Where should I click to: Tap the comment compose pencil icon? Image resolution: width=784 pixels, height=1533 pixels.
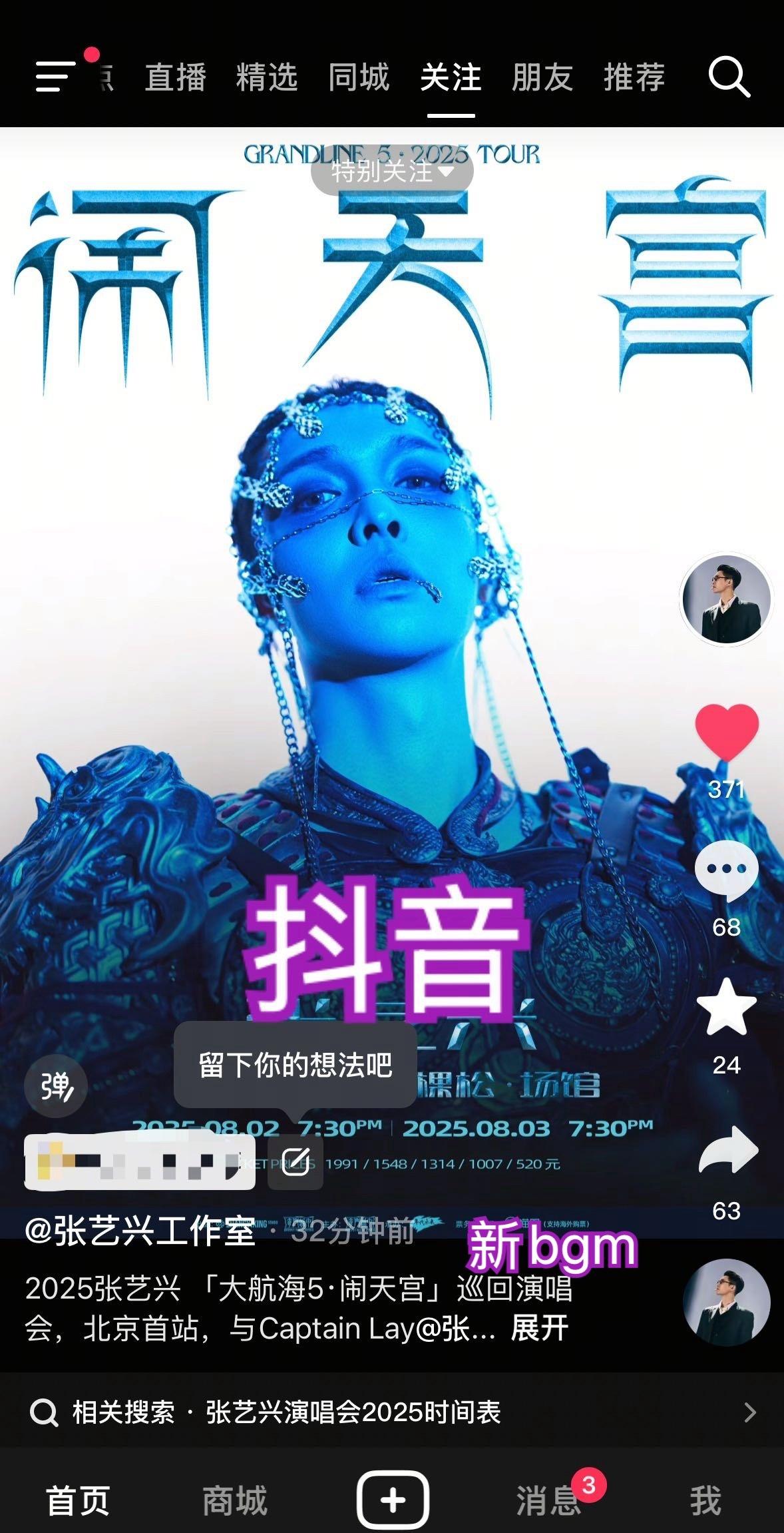[x=295, y=1162]
